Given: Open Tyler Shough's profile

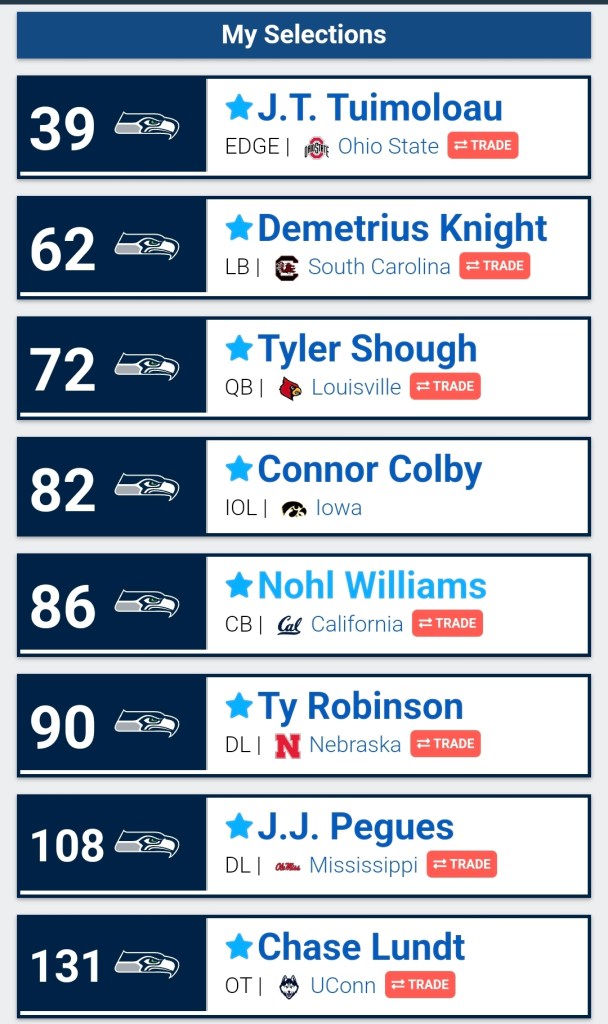Looking at the screenshot, I should (367, 348).
